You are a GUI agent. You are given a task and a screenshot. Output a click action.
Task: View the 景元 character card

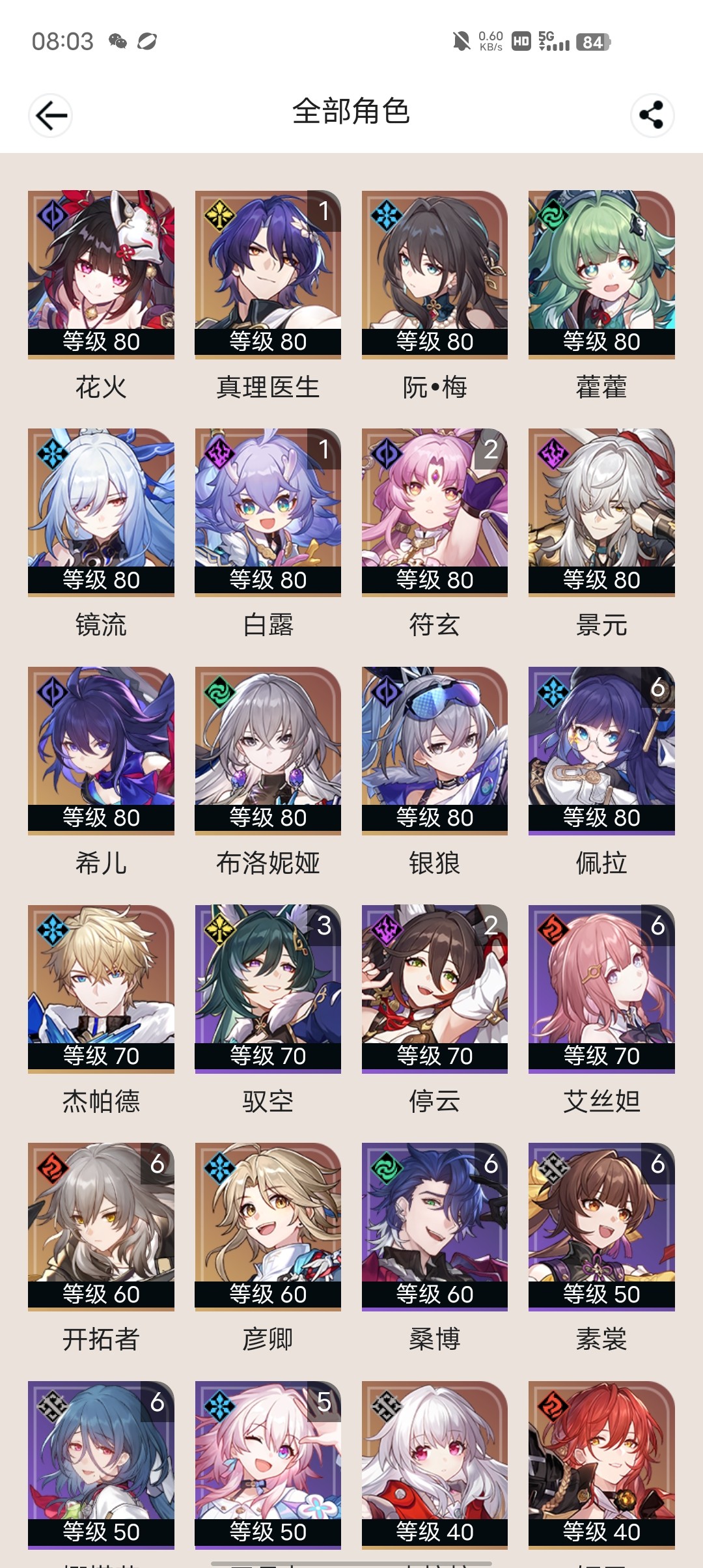(601, 512)
